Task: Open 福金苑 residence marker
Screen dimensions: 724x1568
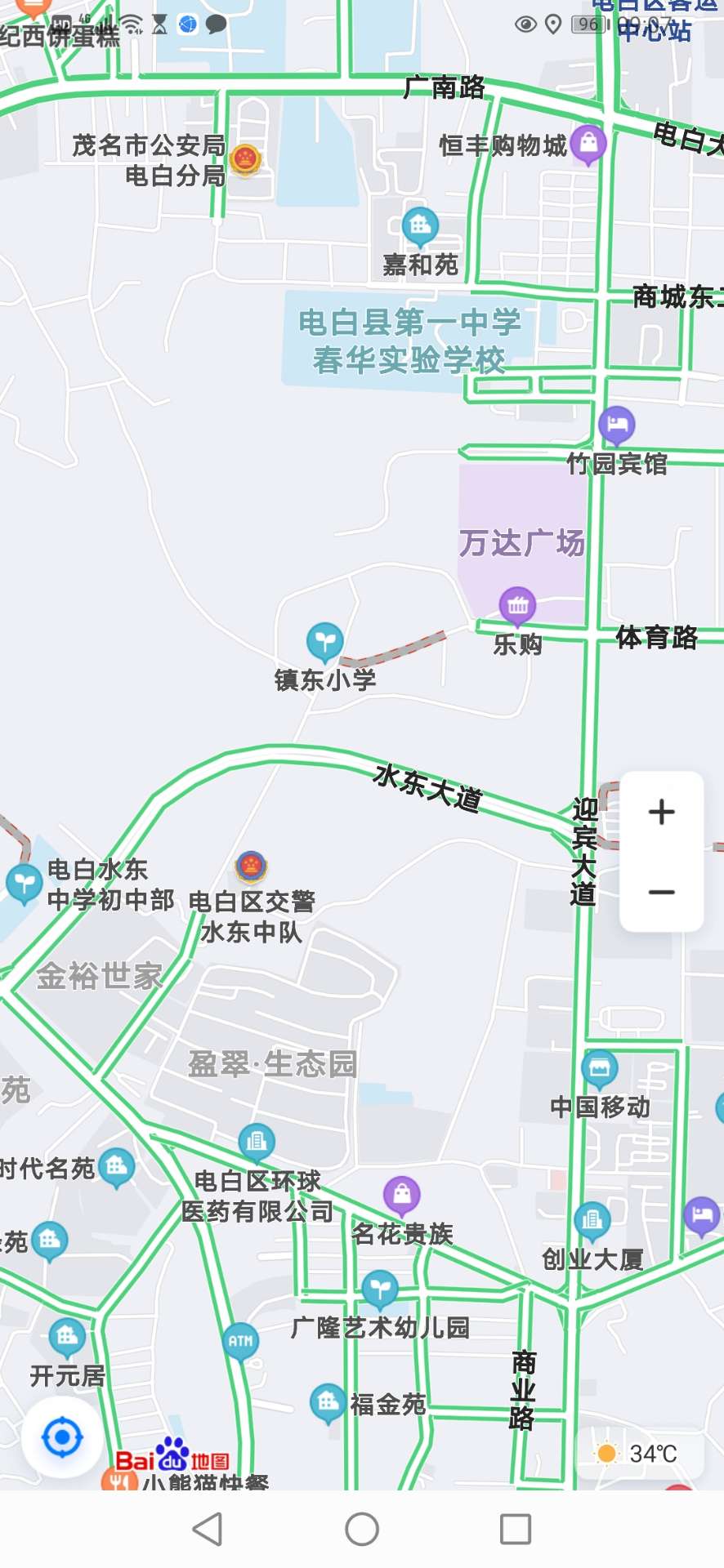Action: click(328, 1402)
